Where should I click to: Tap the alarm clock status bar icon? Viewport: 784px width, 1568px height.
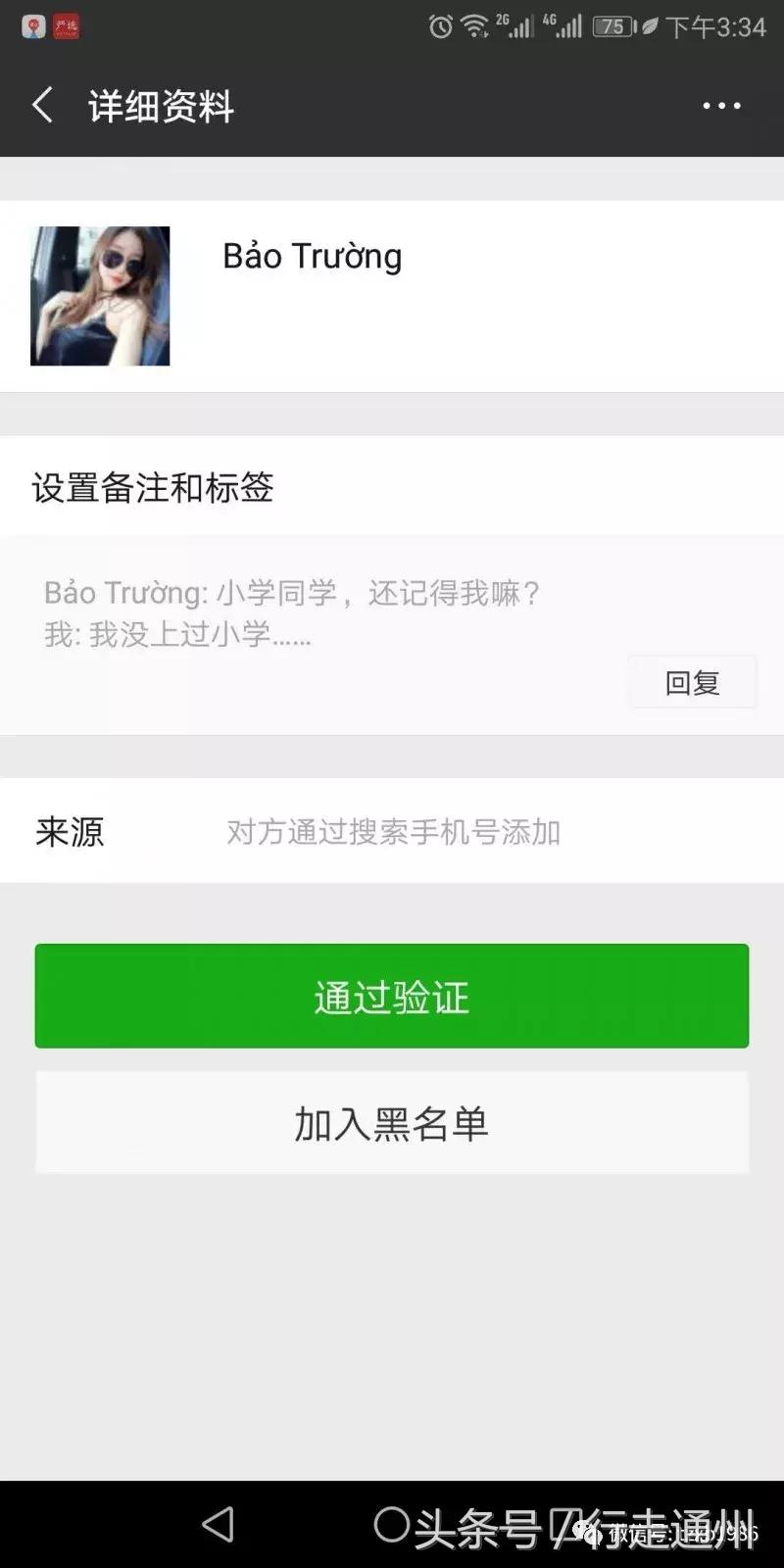pyautogui.click(x=443, y=26)
